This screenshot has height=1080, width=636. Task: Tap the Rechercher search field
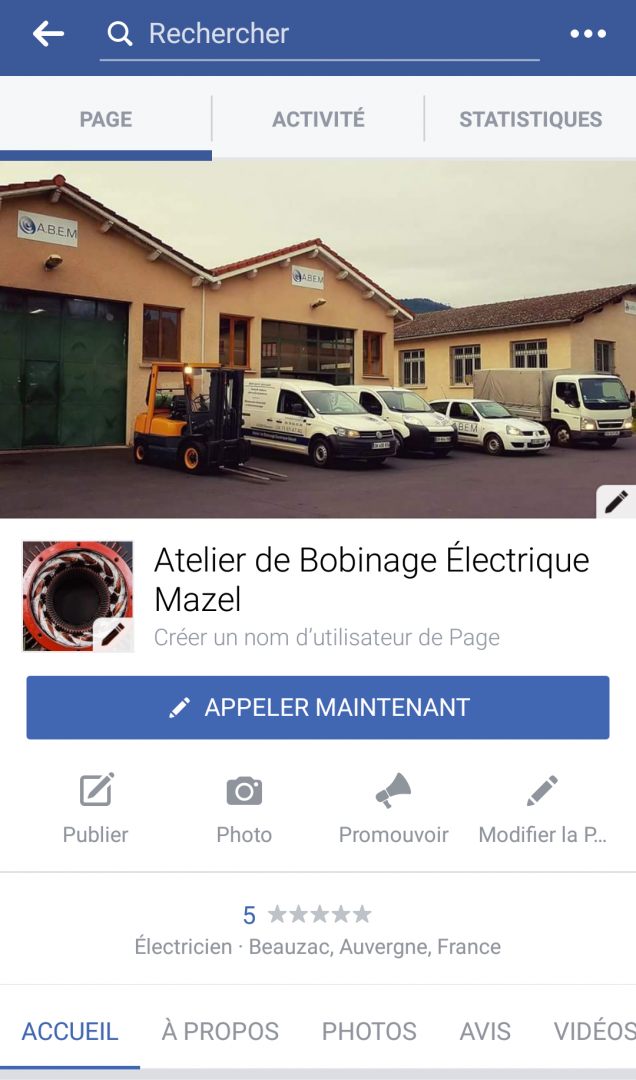319,34
